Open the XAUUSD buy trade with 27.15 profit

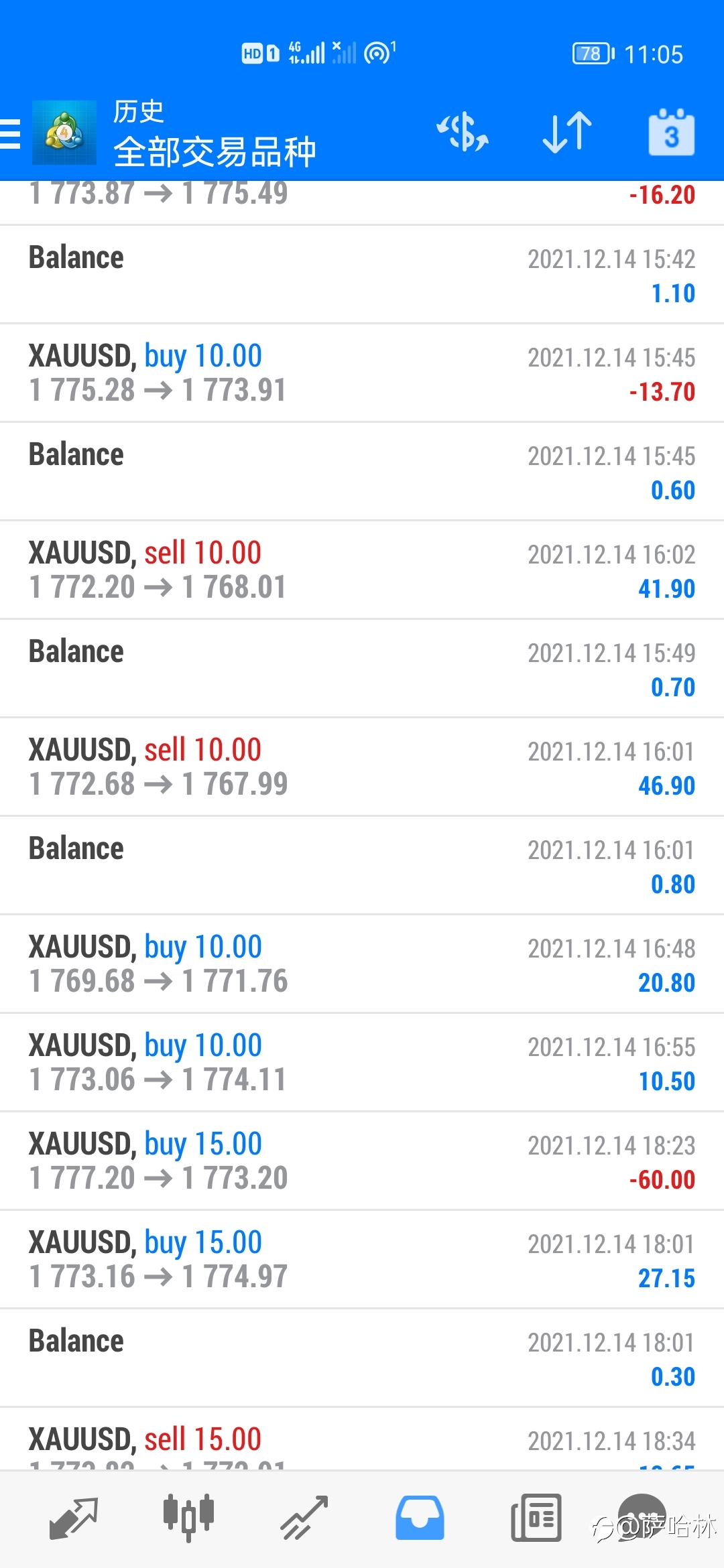[362, 1260]
